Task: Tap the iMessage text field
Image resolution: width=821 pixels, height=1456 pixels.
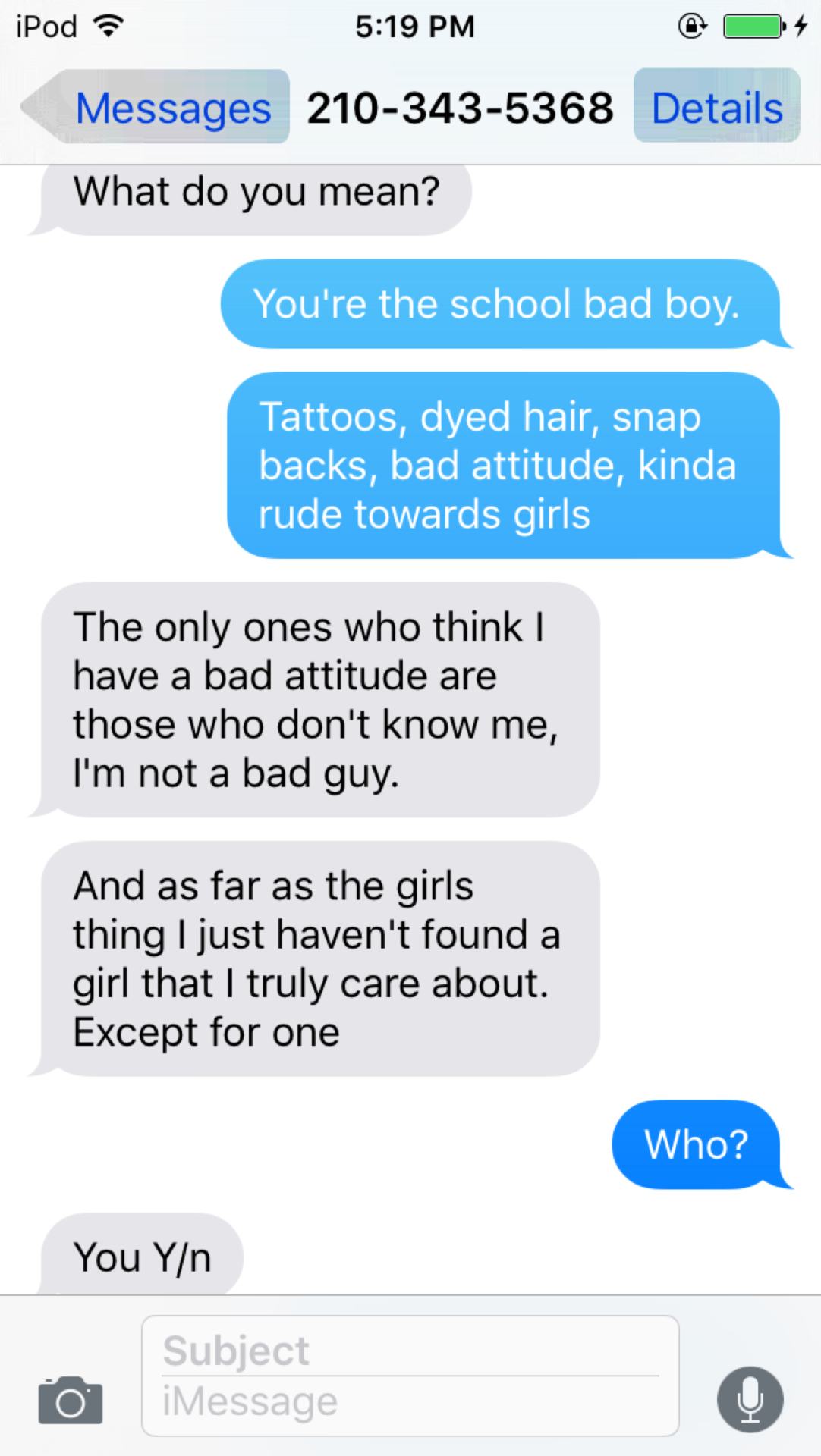Action: (x=410, y=1402)
